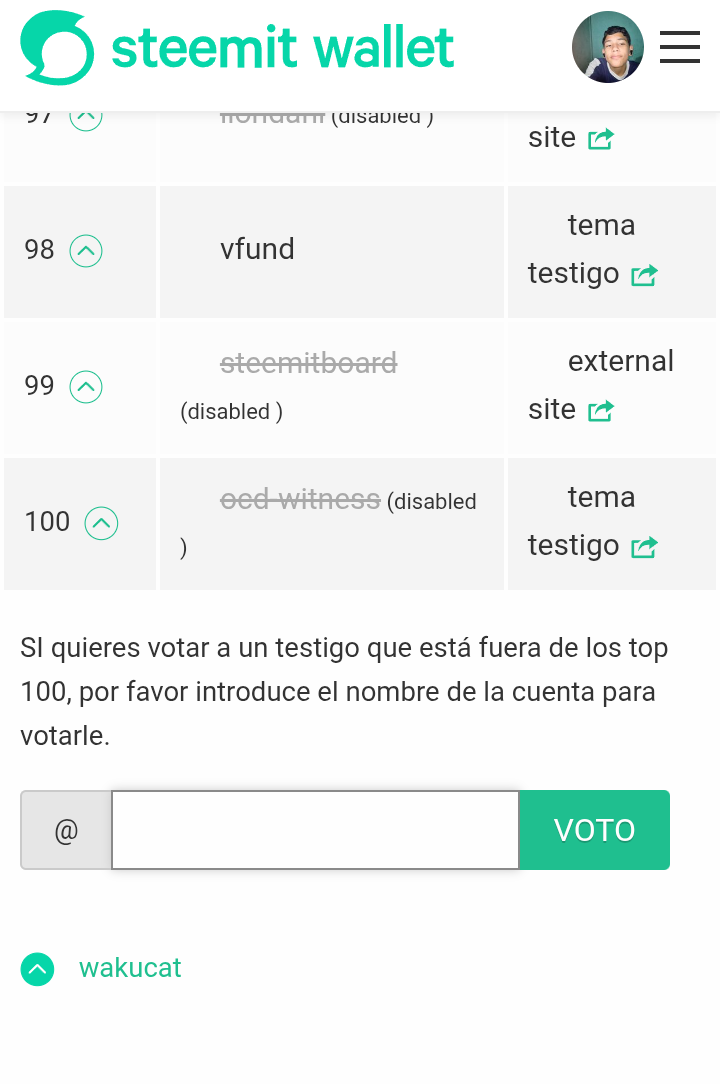Open steemitboard's external site link

click(x=600, y=411)
